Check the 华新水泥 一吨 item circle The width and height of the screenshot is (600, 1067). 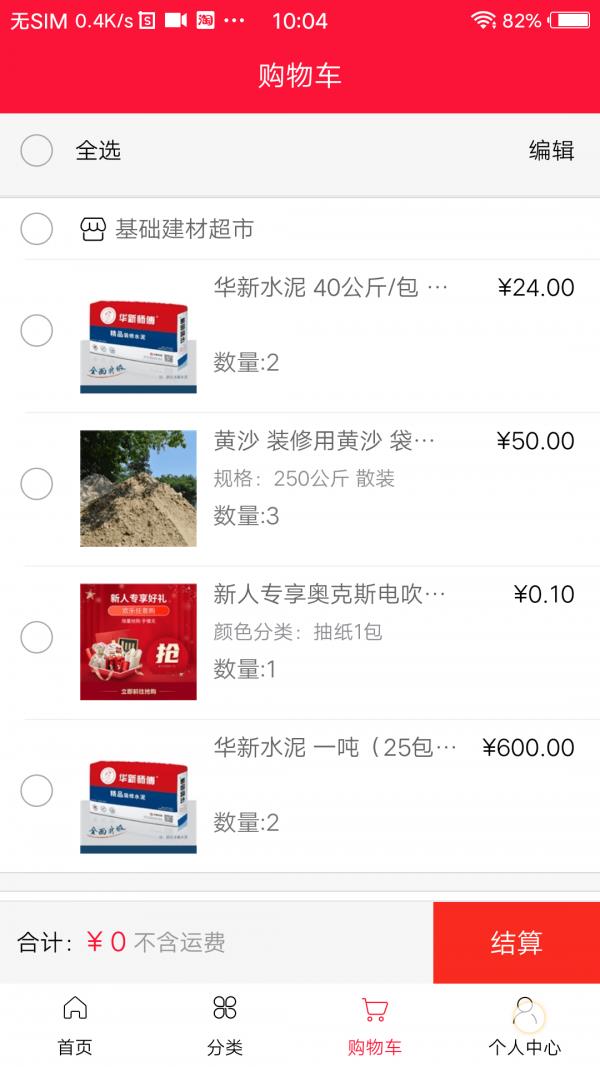(37, 791)
